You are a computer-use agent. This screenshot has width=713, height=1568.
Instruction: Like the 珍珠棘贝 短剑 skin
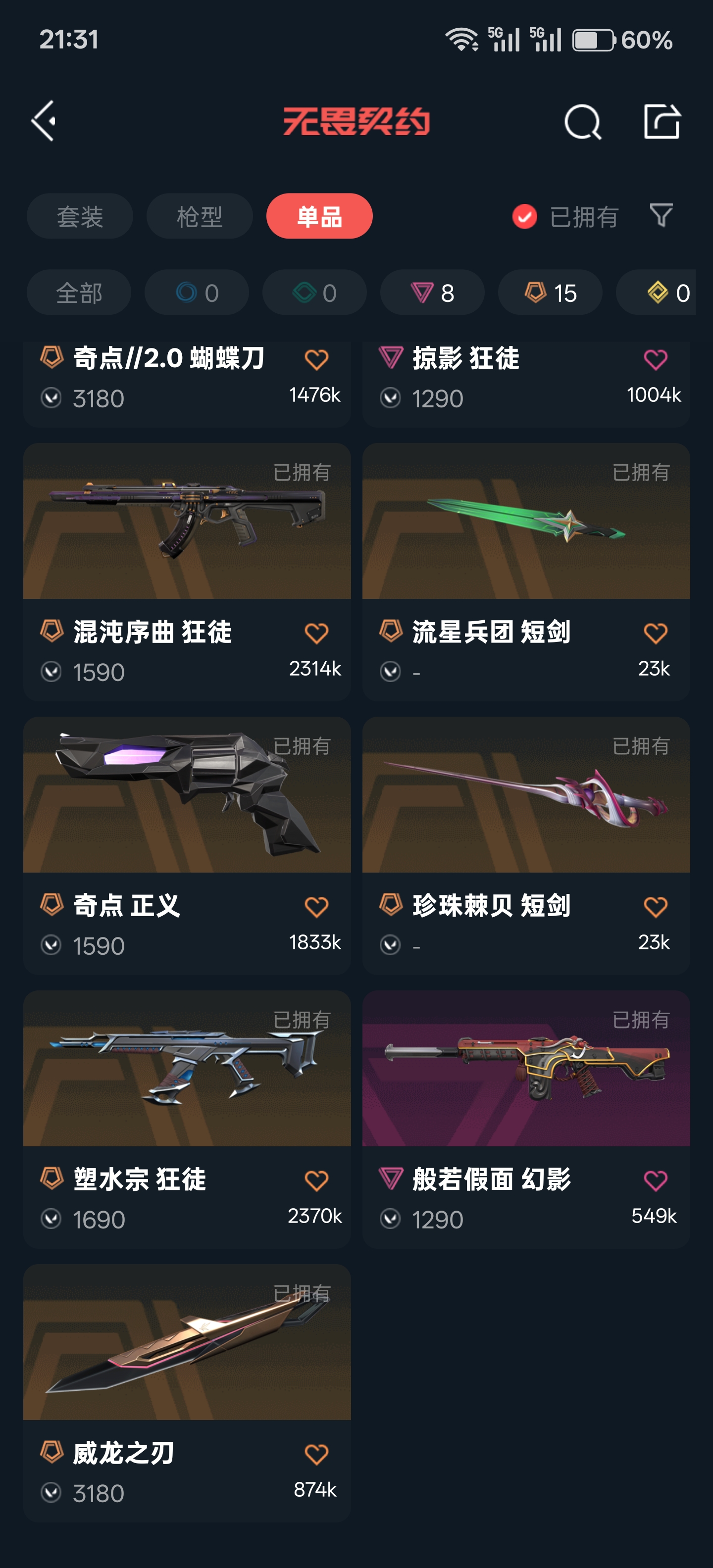coord(655,907)
